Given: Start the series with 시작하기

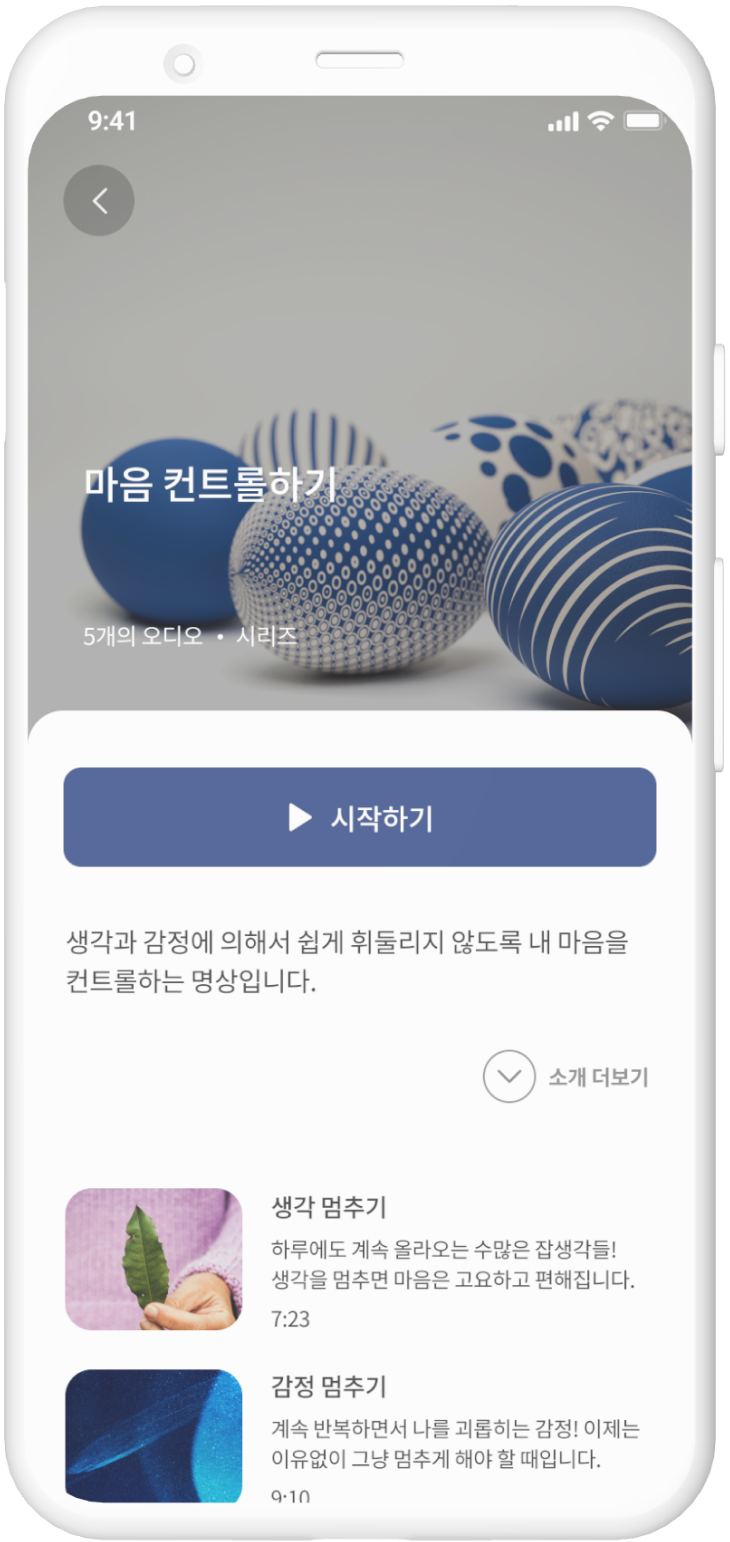Looking at the screenshot, I should (360, 817).
